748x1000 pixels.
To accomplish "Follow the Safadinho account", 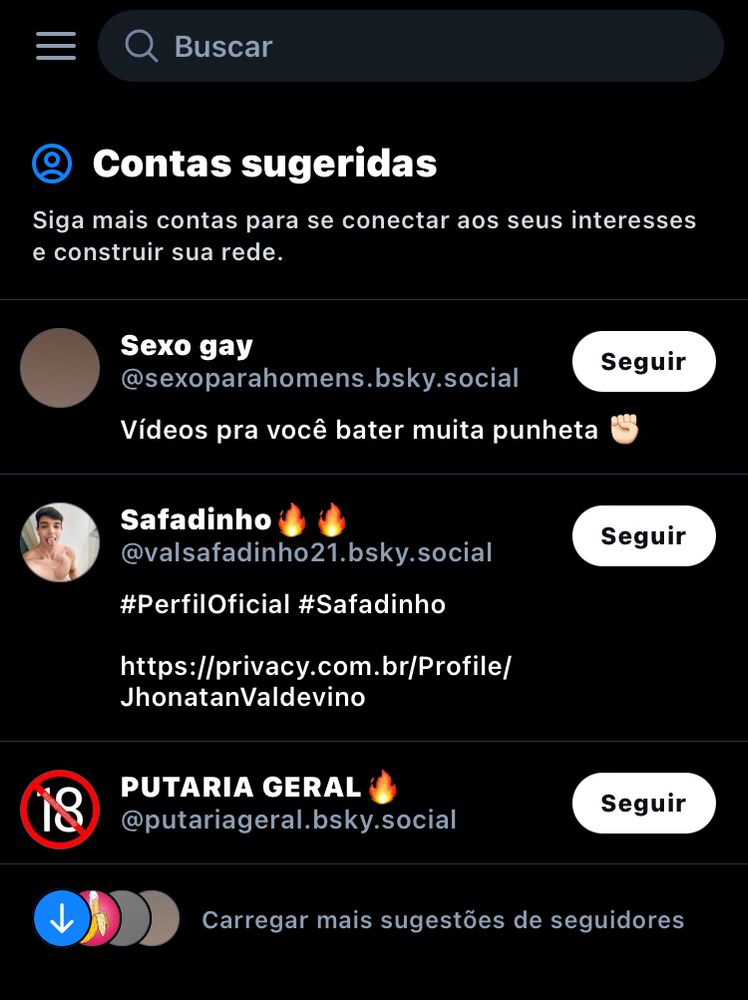I will coord(643,536).
